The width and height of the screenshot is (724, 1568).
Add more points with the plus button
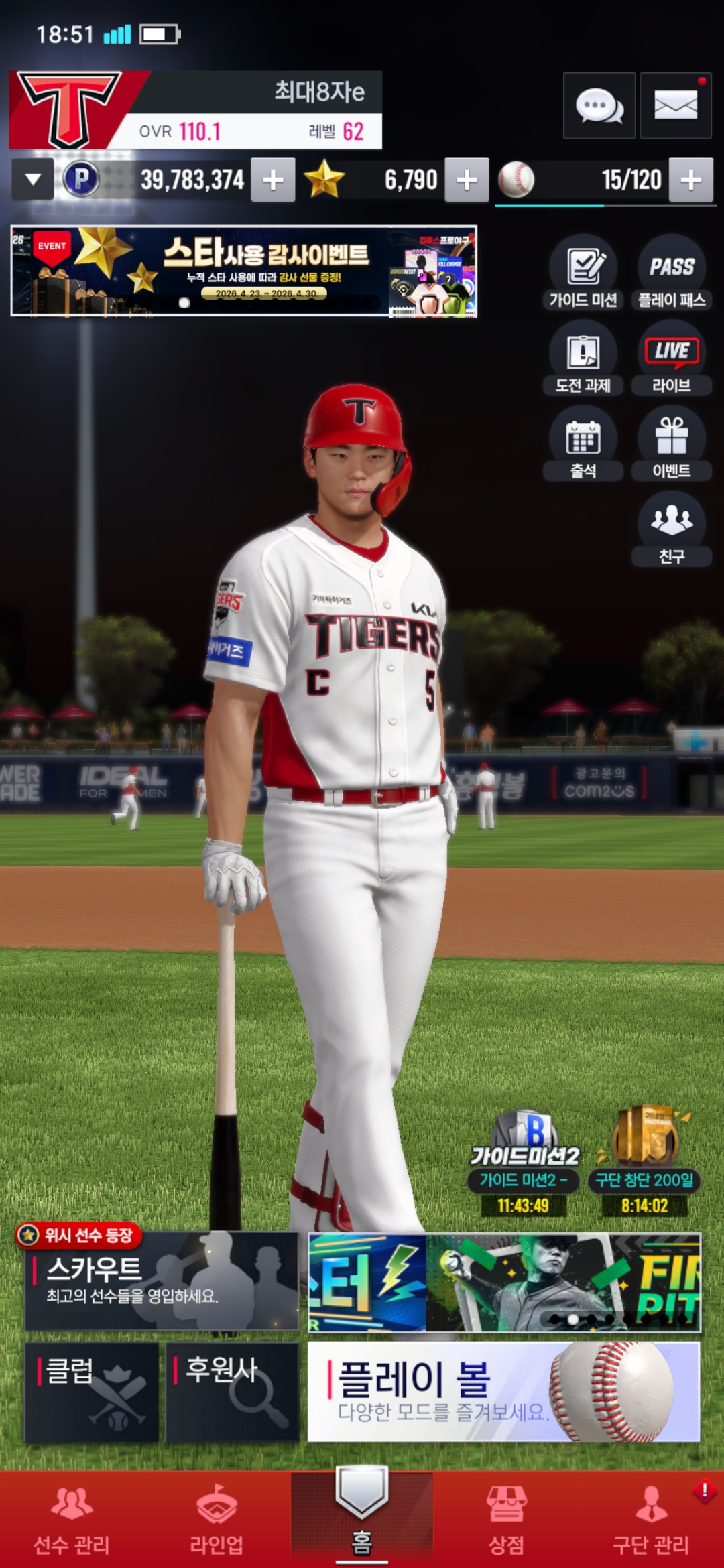click(x=273, y=180)
